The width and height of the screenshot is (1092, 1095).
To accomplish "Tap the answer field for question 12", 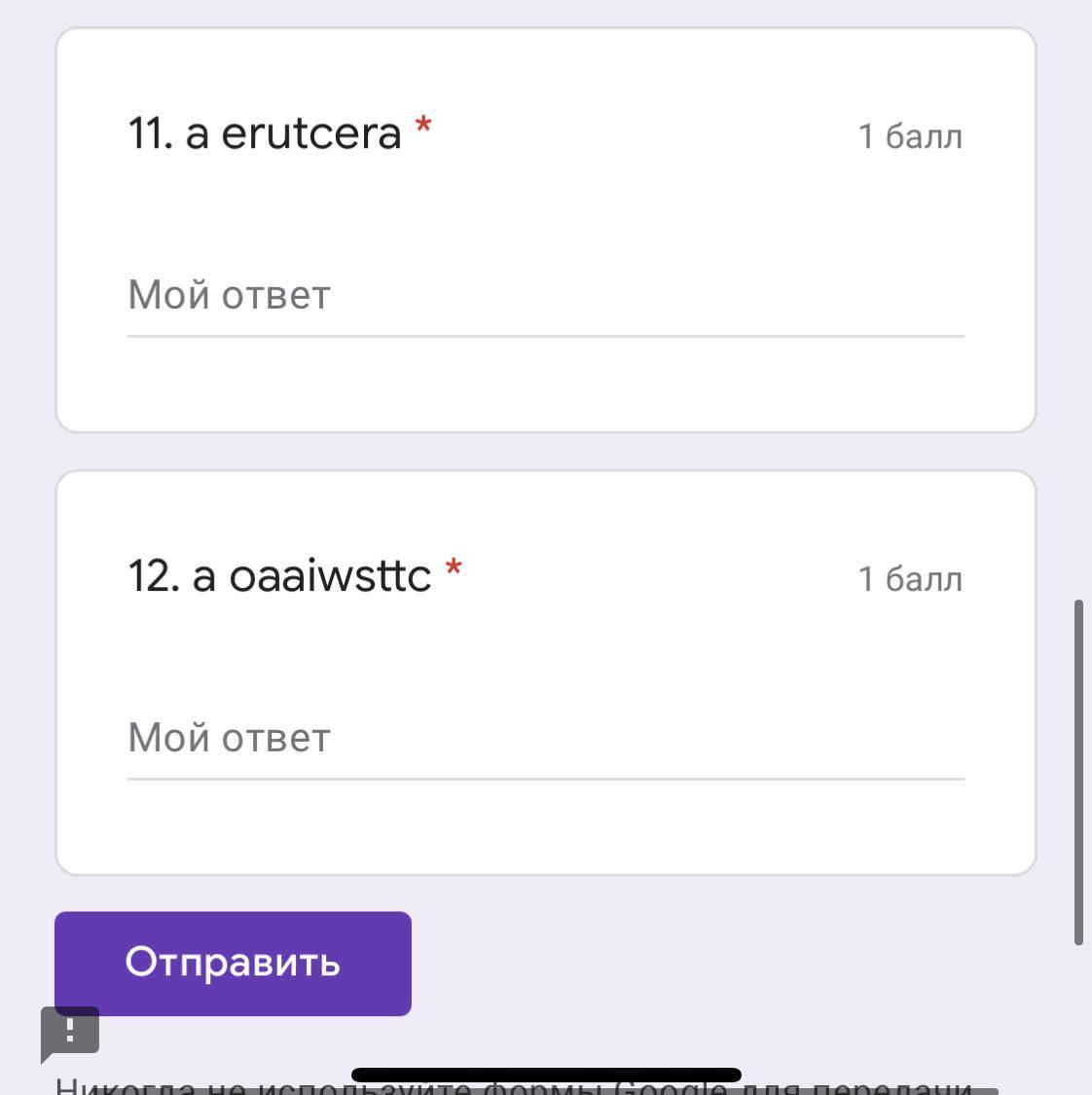I will coord(545,739).
